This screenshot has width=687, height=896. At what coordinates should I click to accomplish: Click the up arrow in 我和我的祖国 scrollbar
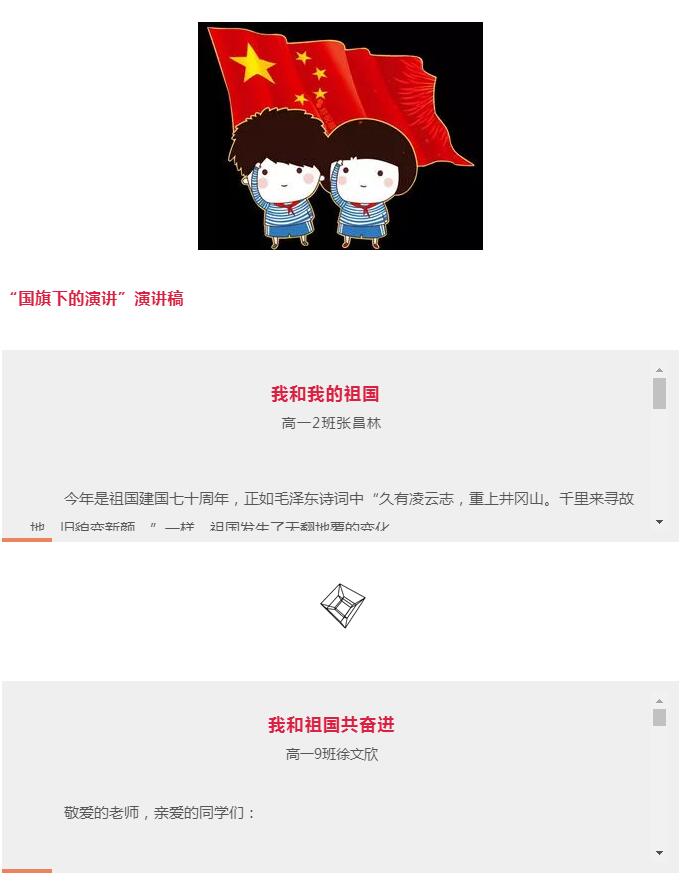659,371
